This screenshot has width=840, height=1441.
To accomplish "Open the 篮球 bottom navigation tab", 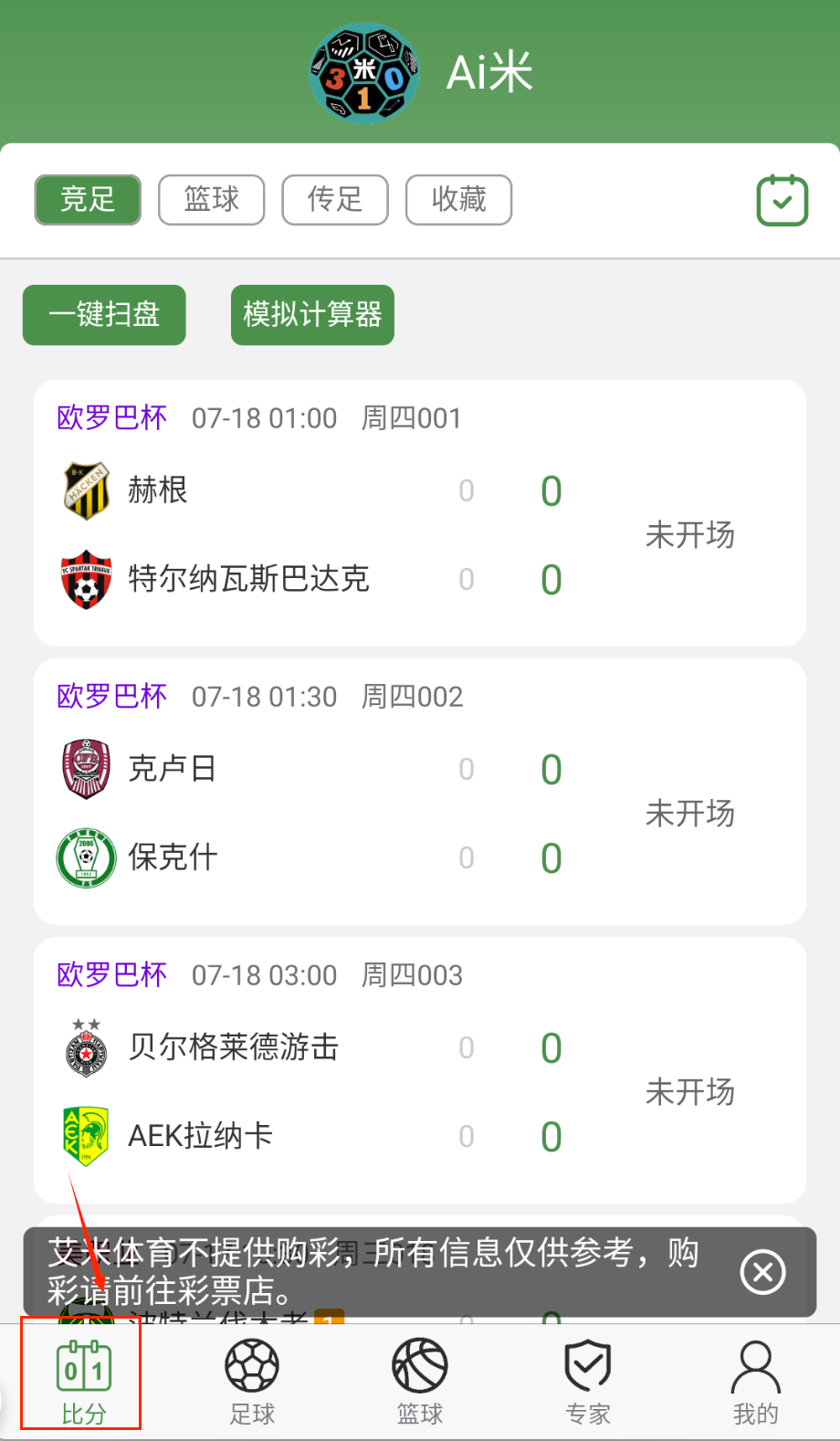I will pos(420,1381).
